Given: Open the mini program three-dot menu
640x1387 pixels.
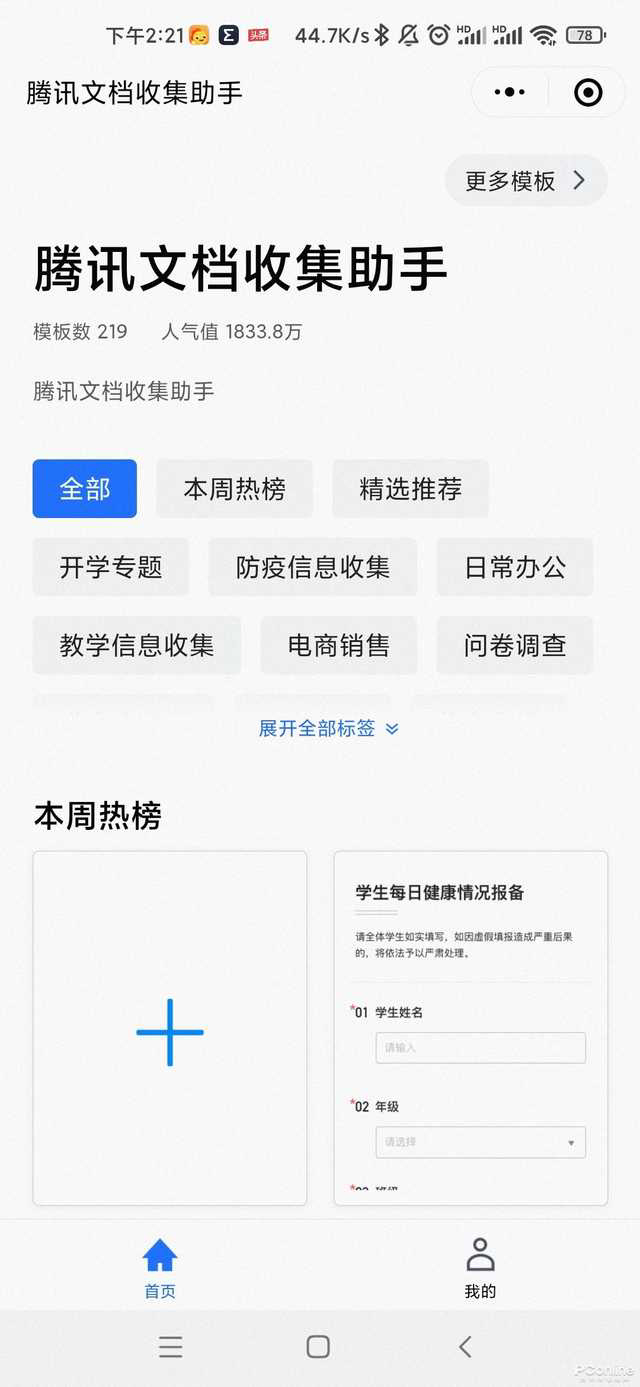Looking at the screenshot, I should 510,93.
